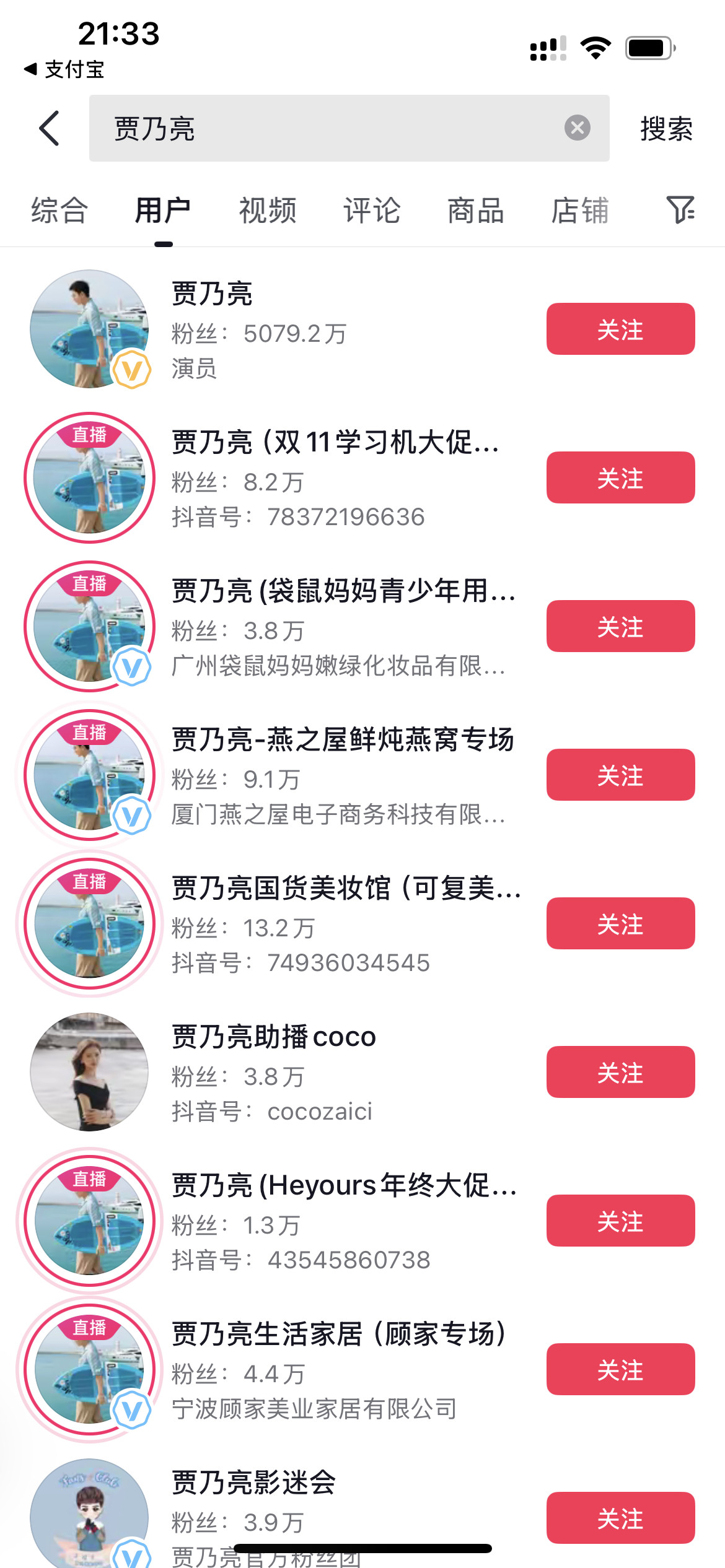725x1568 pixels.
Task: Switch to the 视频 tab
Action: point(267,211)
